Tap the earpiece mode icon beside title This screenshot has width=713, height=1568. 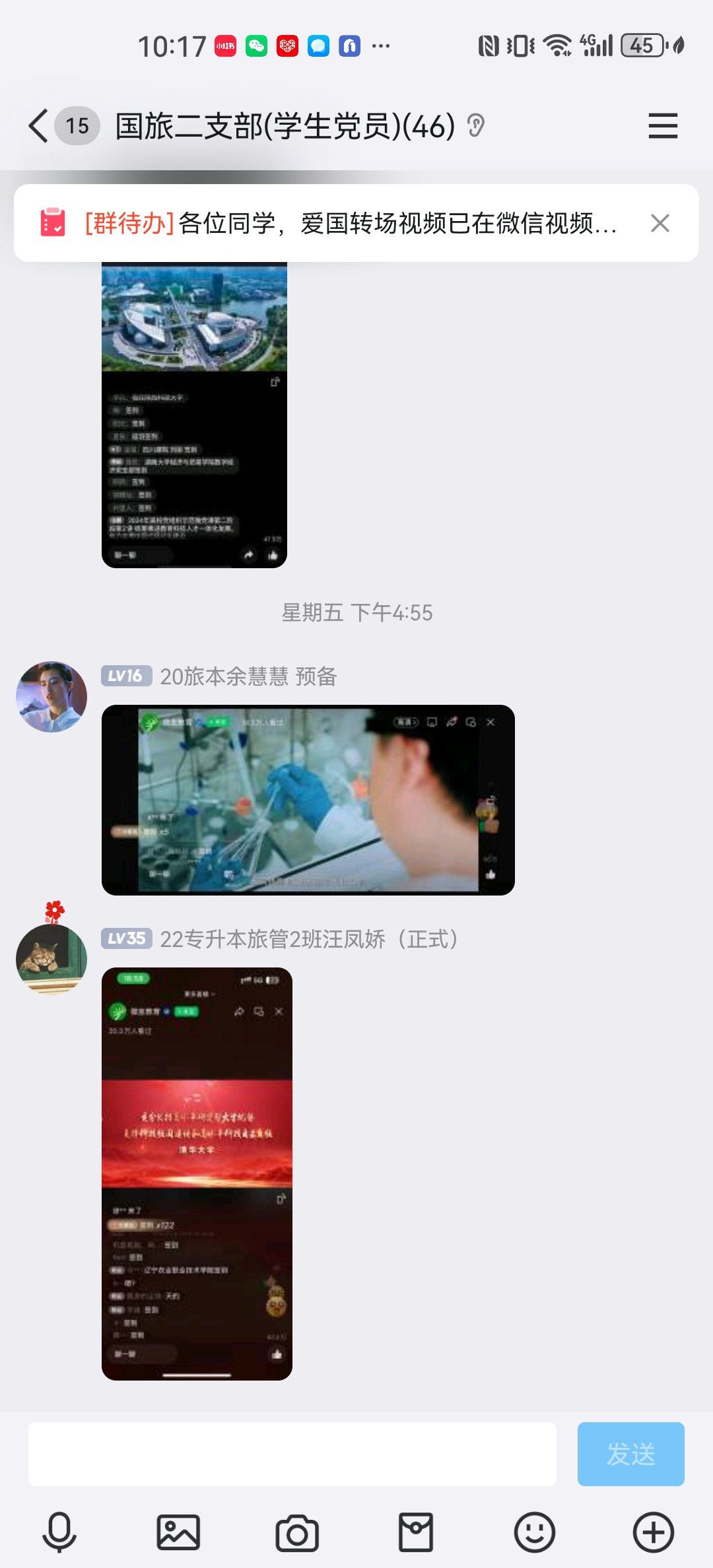pos(475,125)
